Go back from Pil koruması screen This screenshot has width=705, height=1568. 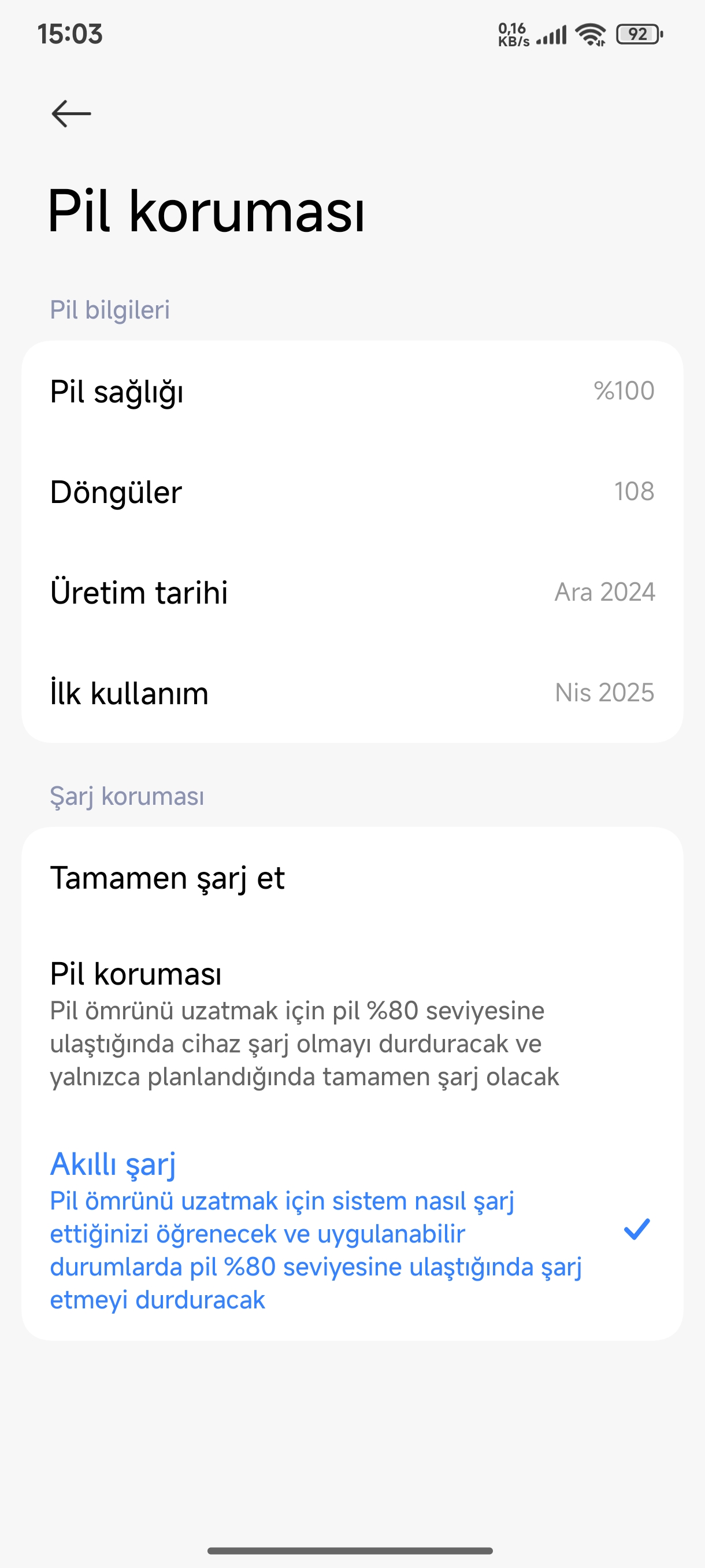(71, 114)
